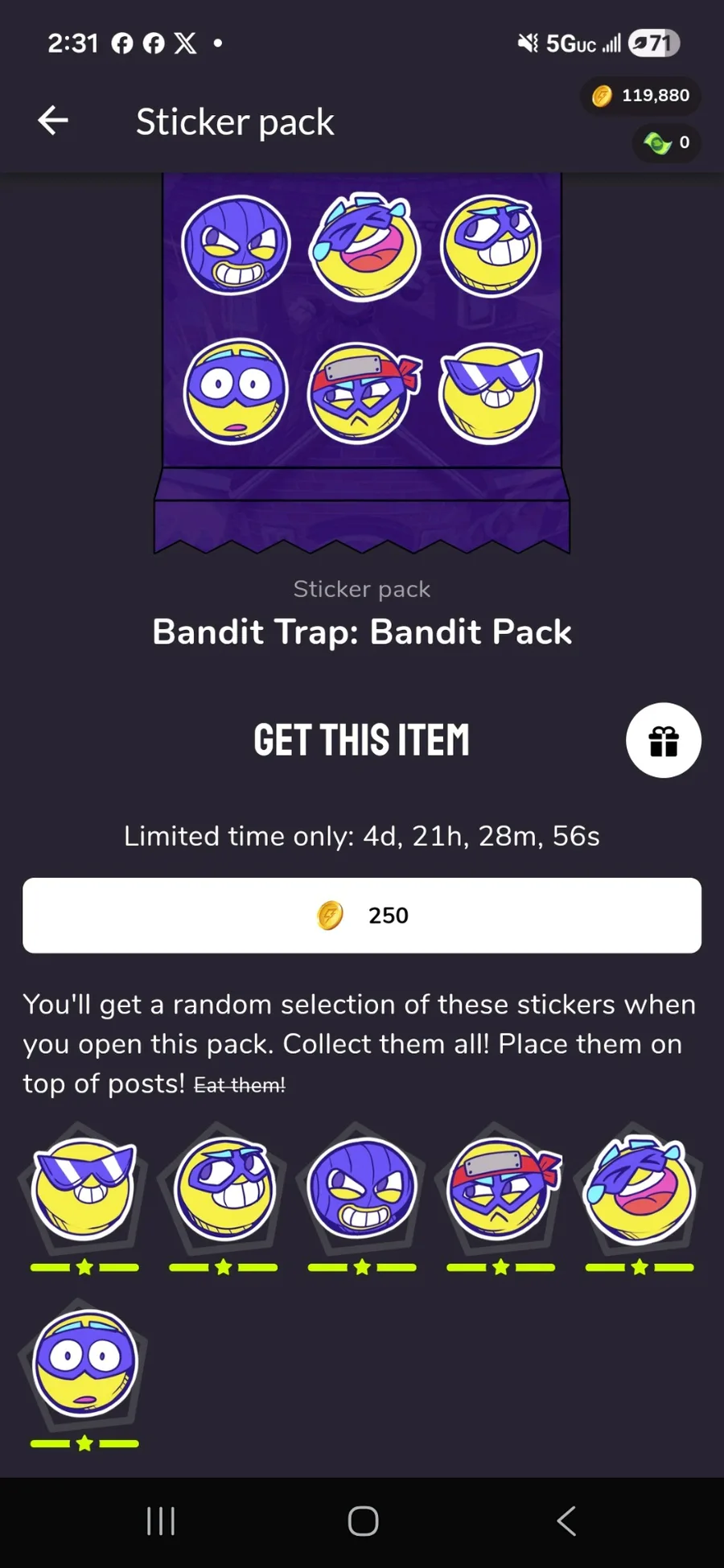
Task: Open the recent apps overview
Action: (x=161, y=1521)
